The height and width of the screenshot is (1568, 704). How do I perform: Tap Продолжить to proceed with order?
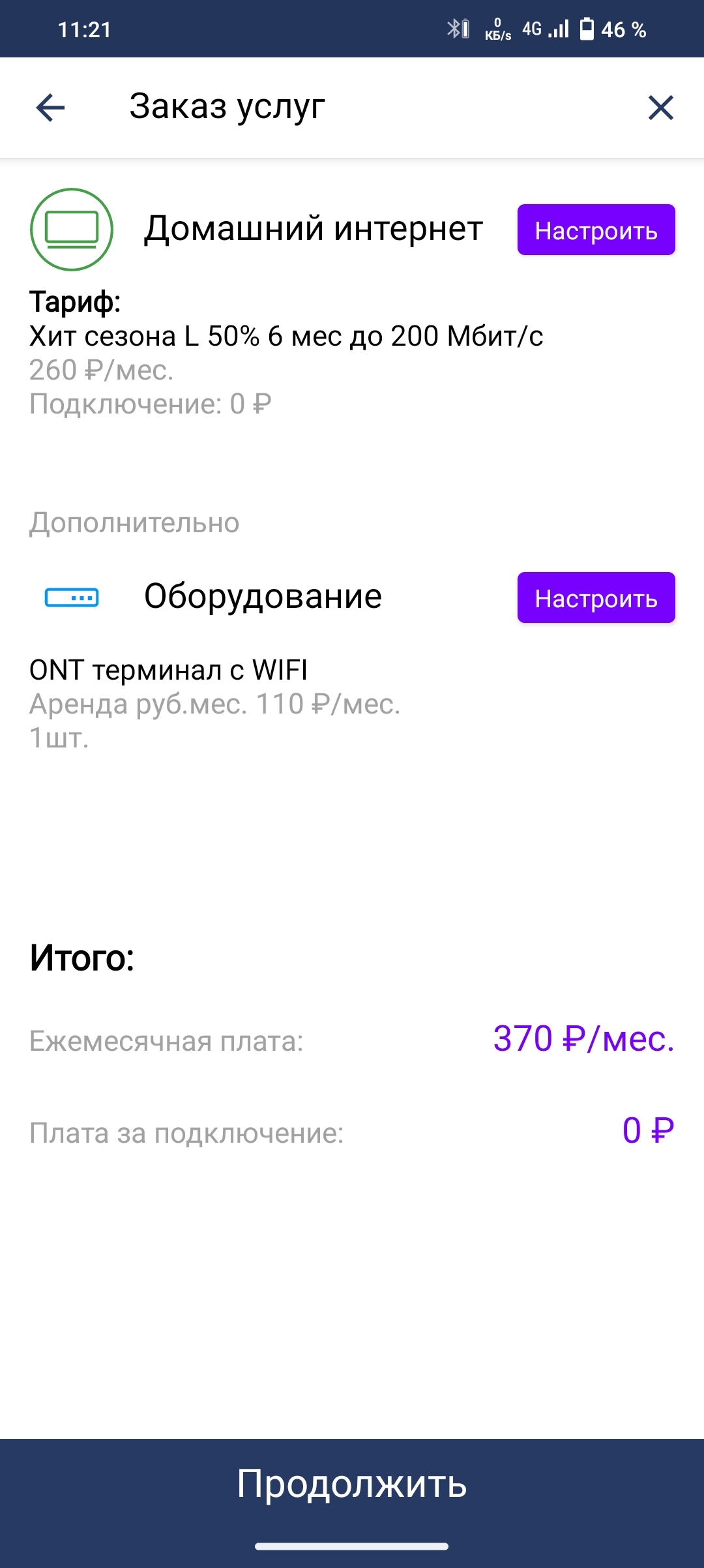(352, 1485)
